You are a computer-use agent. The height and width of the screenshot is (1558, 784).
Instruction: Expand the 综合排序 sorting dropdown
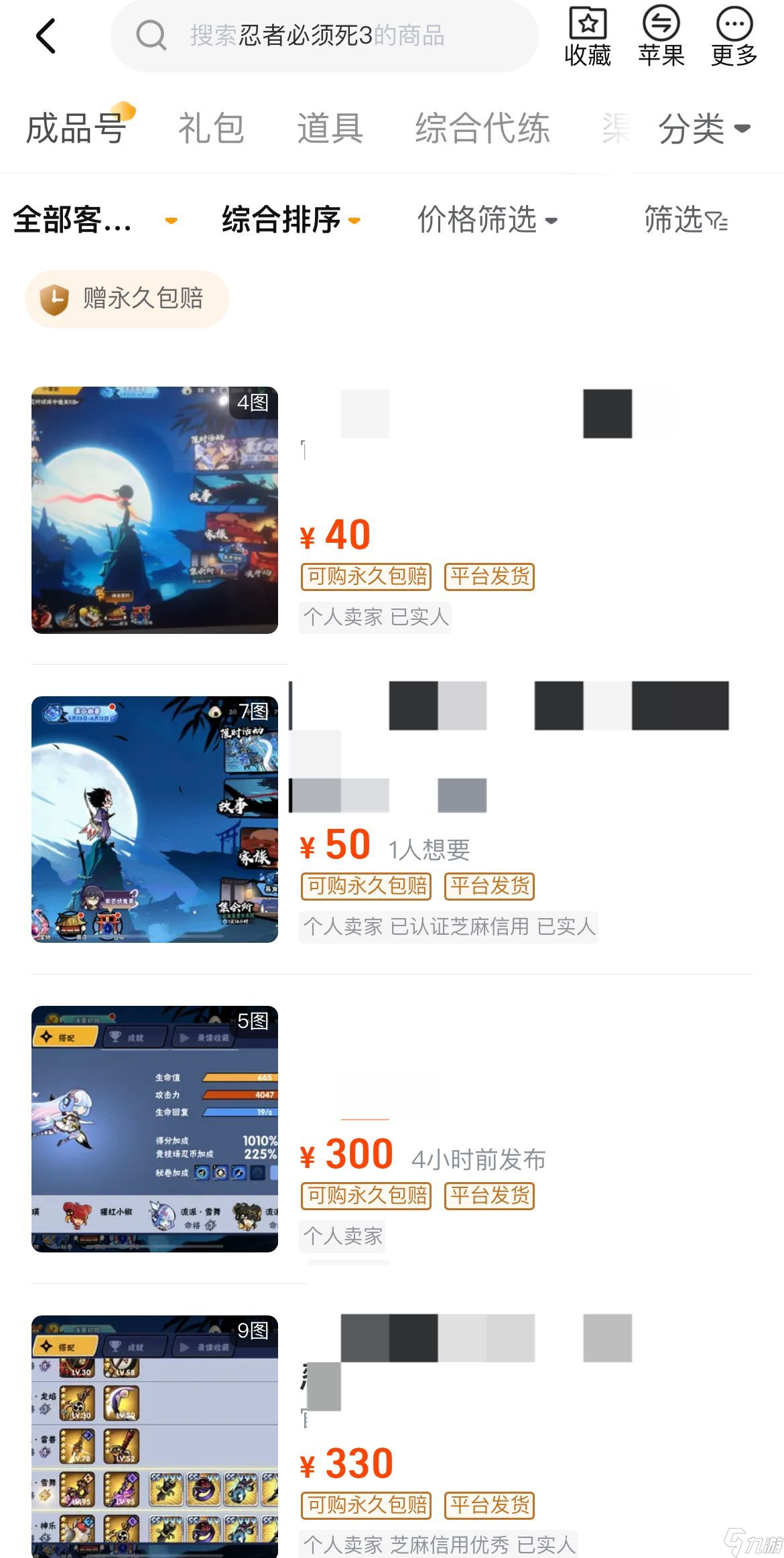point(290,220)
